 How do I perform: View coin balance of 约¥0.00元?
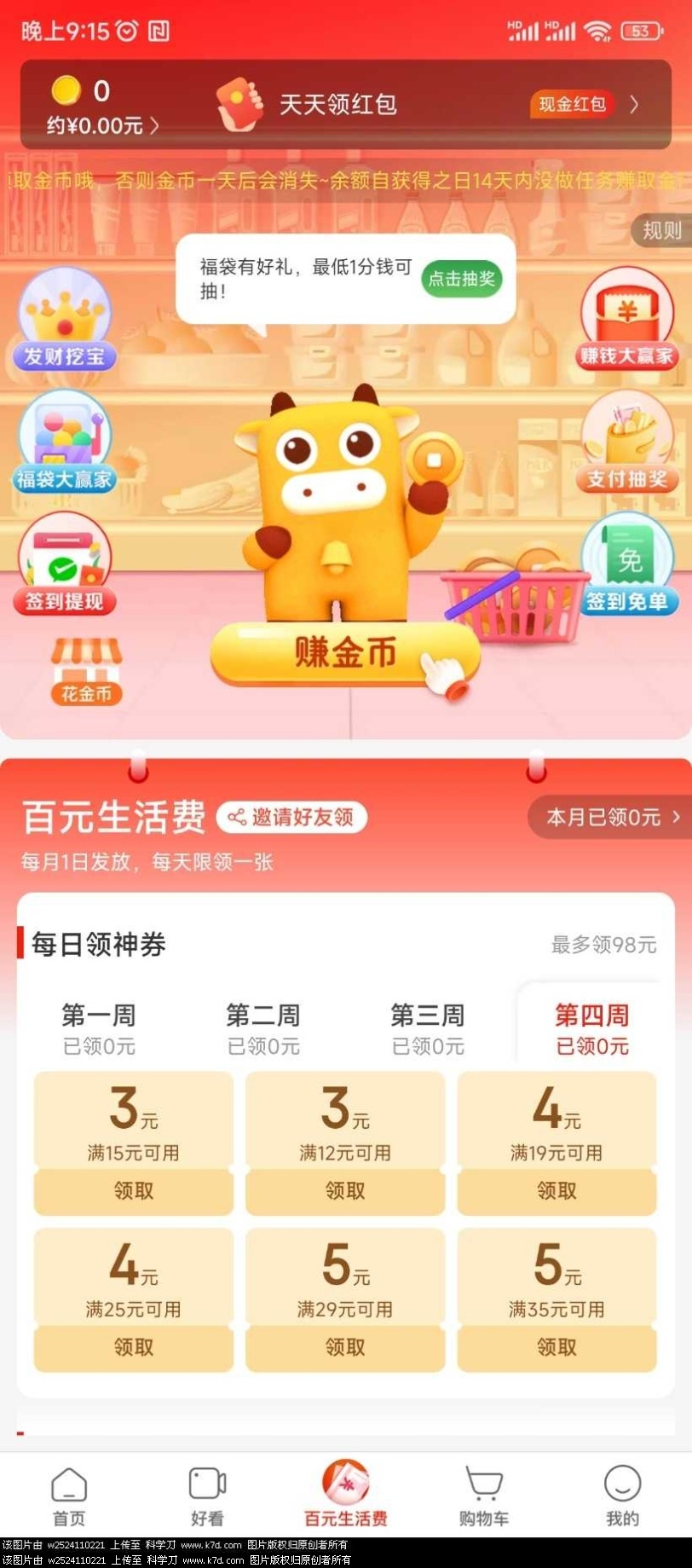click(x=102, y=126)
